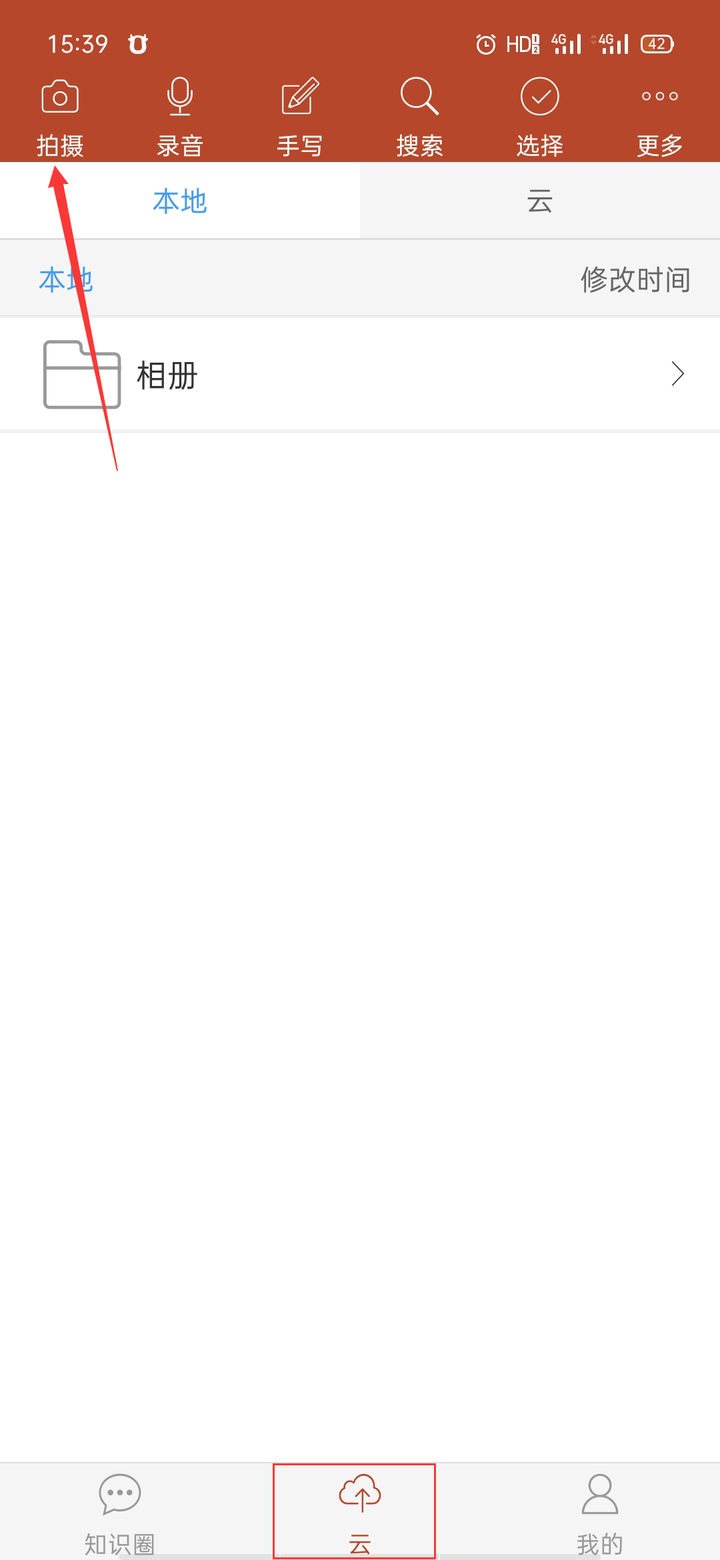Open 我的 profile tab
Viewport: 720px width, 1560px height.
[600, 1514]
